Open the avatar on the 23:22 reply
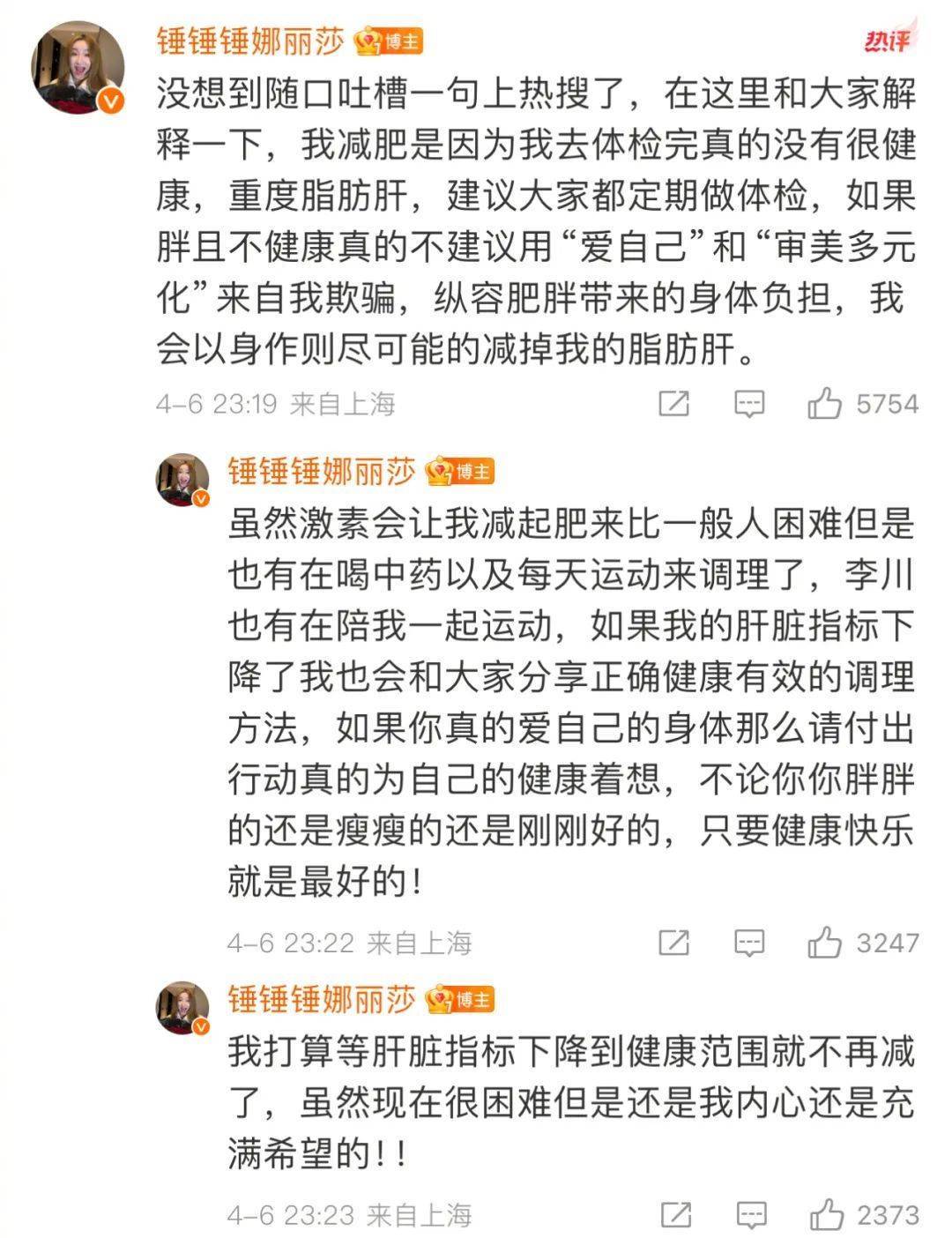This screenshot has width=952, height=1238. [183, 481]
